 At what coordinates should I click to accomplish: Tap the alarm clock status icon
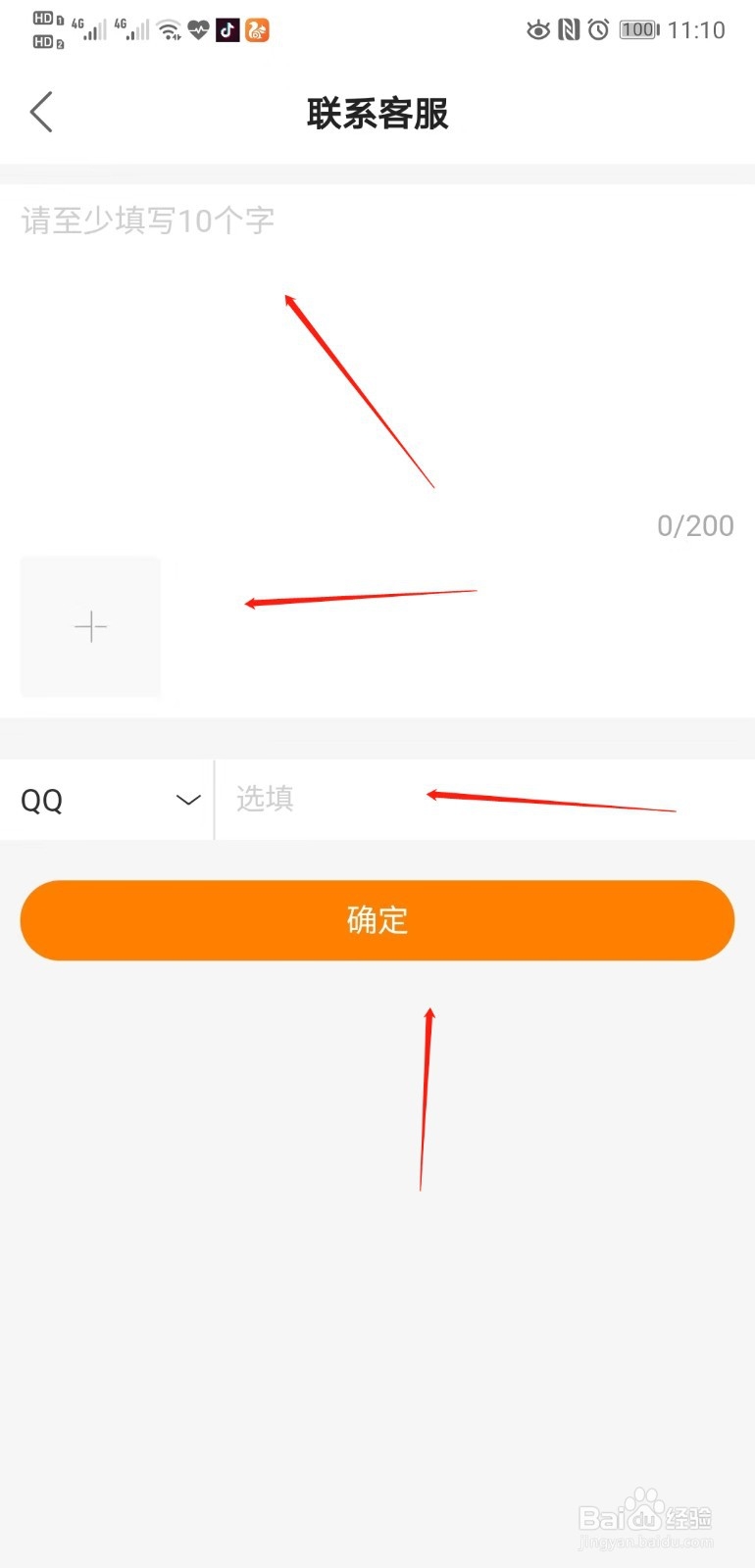point(599,30)
